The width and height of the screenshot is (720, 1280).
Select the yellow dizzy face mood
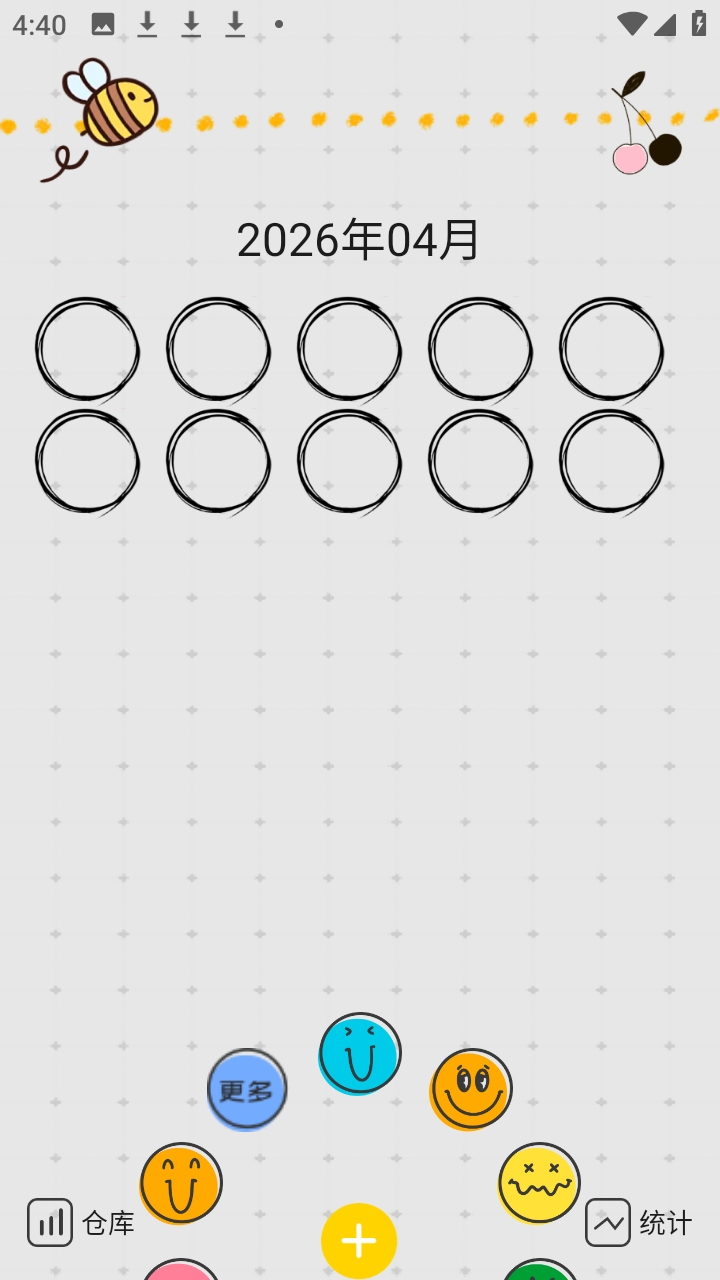(539, 1183)
